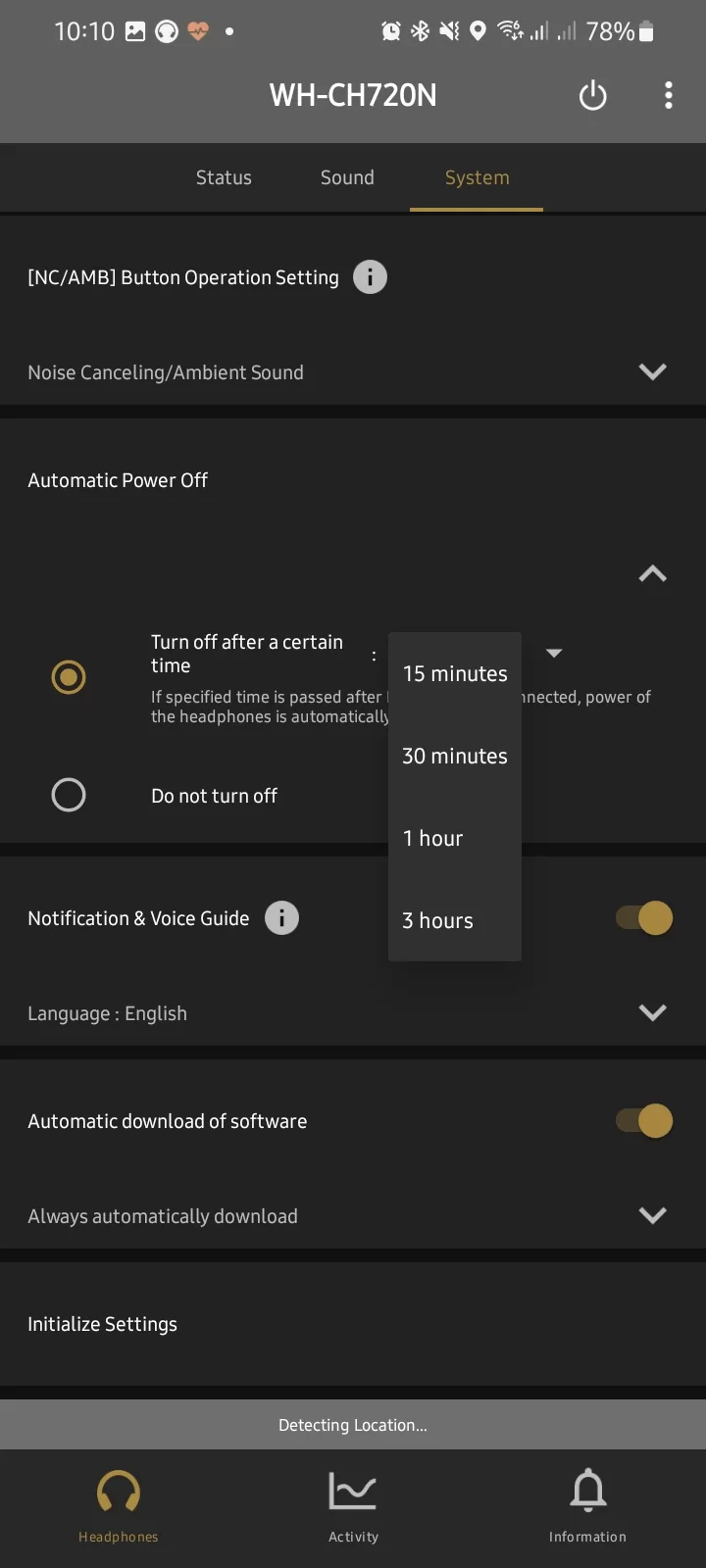This screenshot has width=706, height=1568.
Task: Pick 1 hour as power-off time
Action: coord(433,839)
